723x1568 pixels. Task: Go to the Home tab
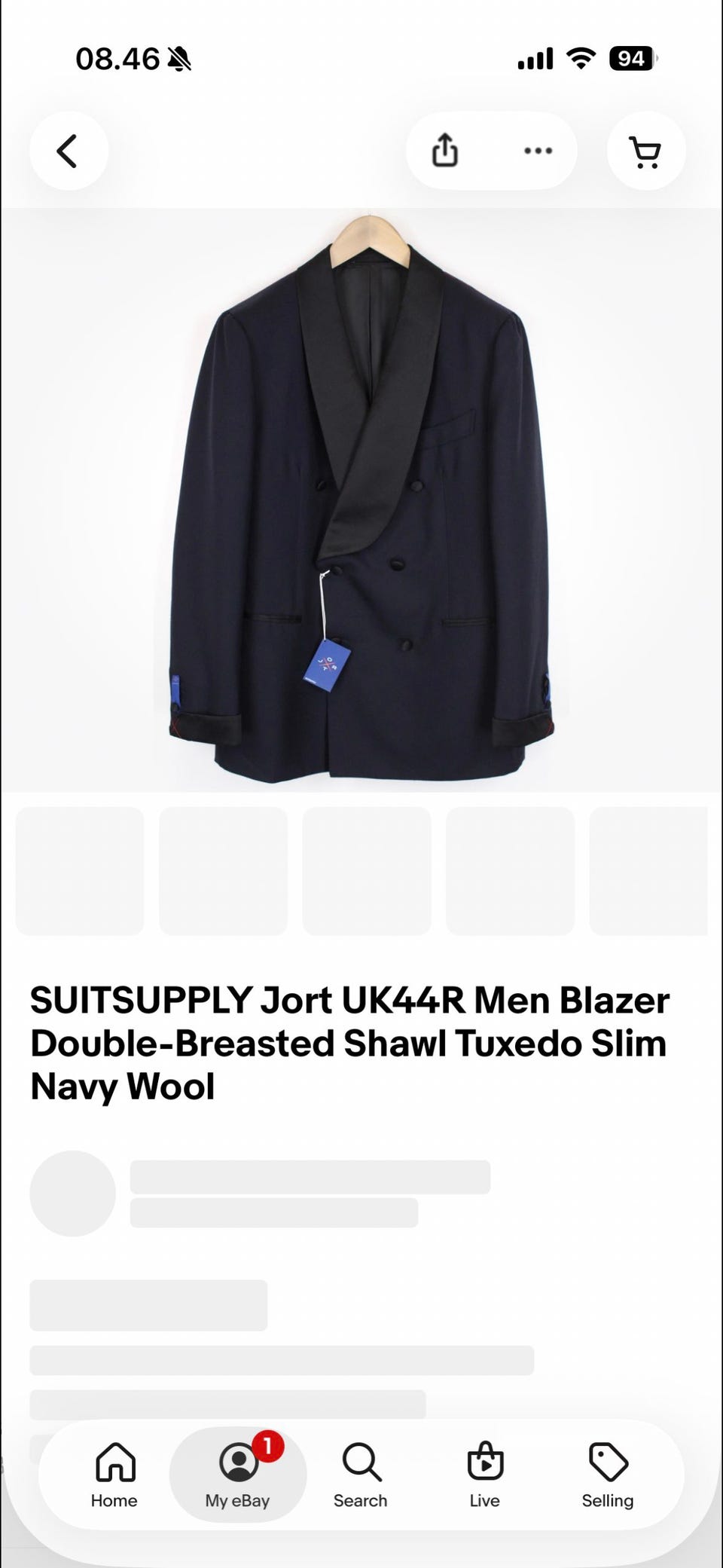click(x=114, y=1475)
